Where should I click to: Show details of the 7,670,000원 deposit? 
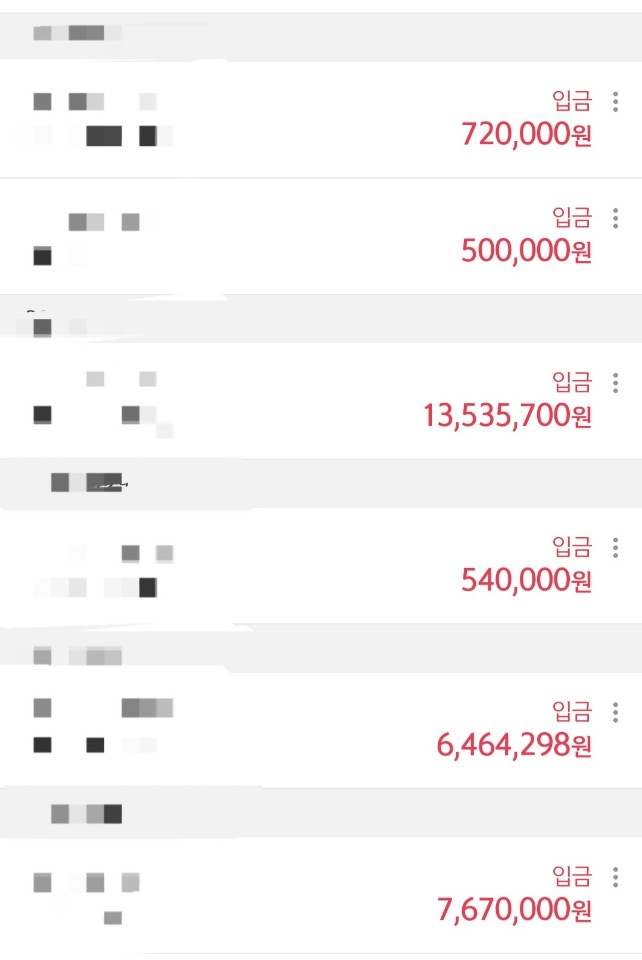[300, 896]
